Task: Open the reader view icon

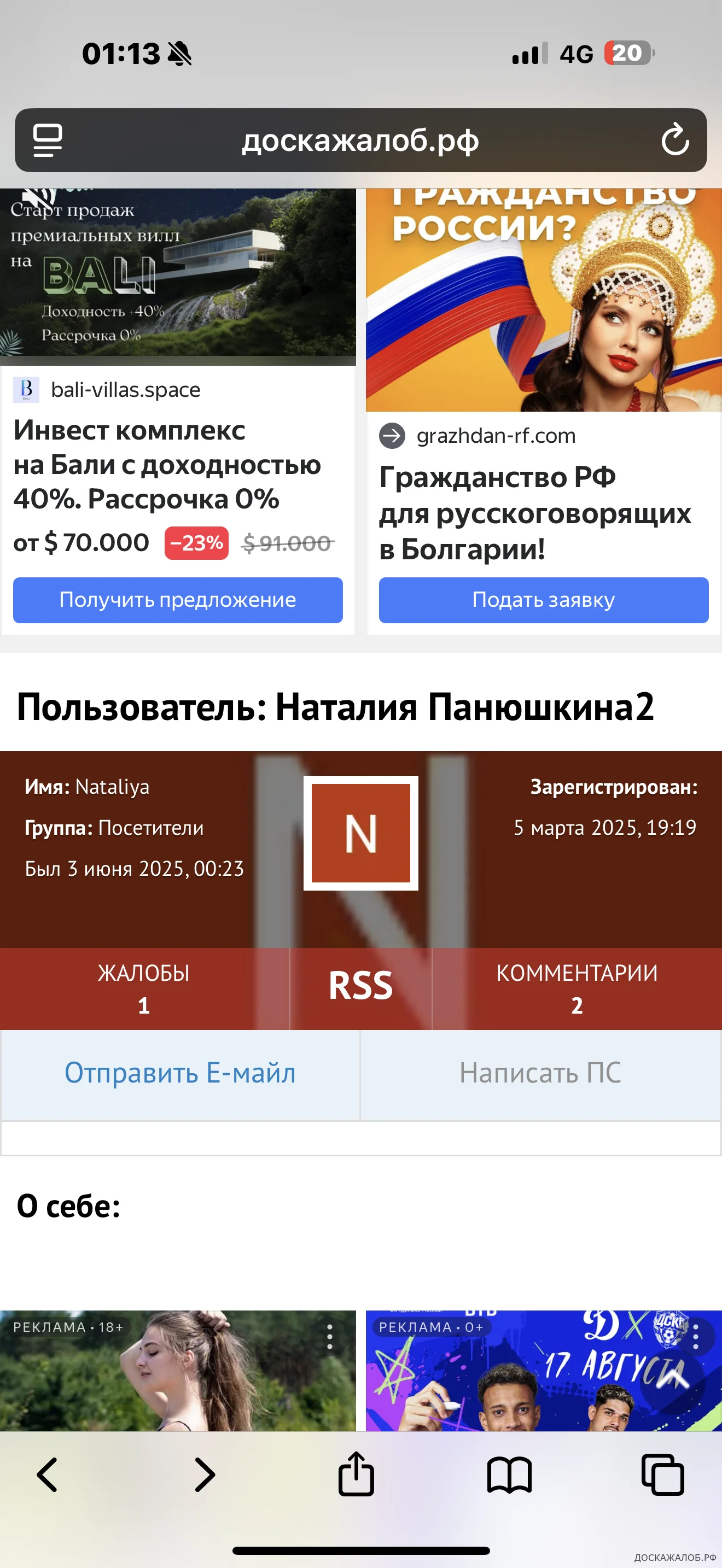Action: (48, 140)
